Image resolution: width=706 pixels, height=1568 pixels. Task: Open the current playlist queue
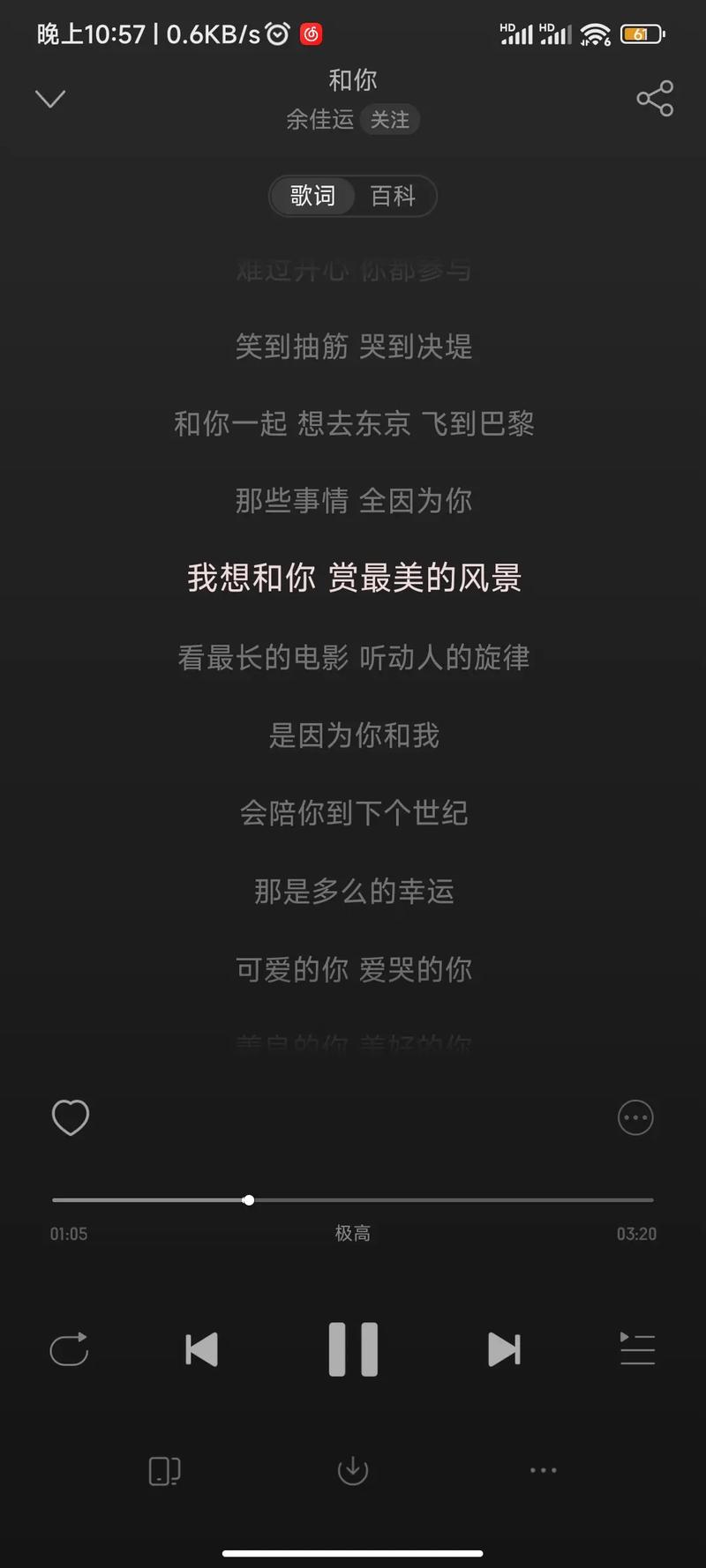(637, 1349)
